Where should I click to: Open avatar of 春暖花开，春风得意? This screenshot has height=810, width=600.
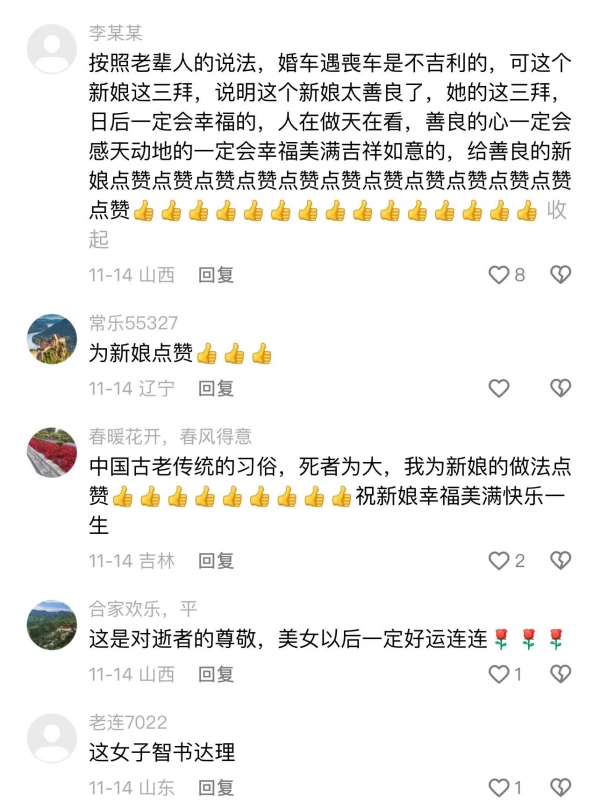52,454
